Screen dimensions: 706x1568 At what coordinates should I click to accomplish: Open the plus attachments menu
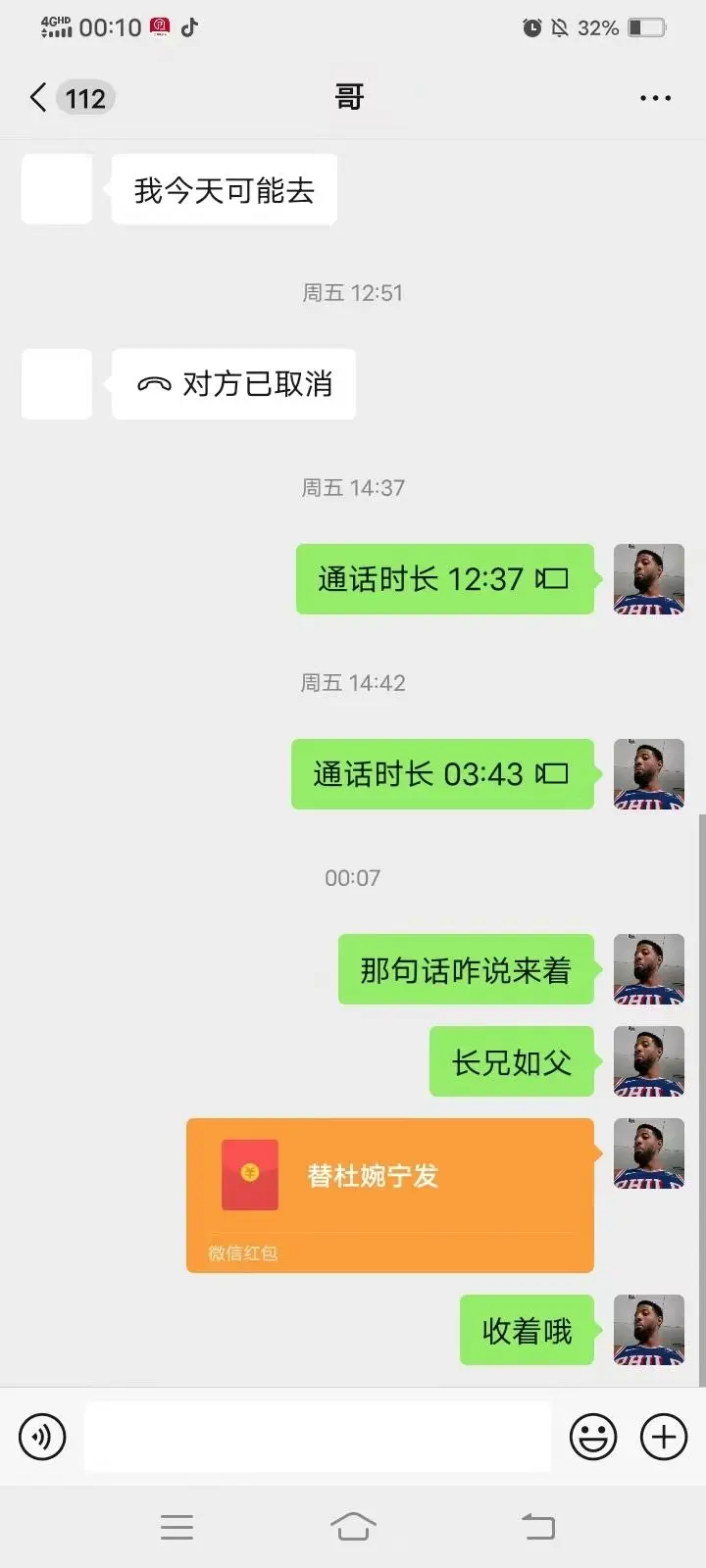pos(664,1437)
